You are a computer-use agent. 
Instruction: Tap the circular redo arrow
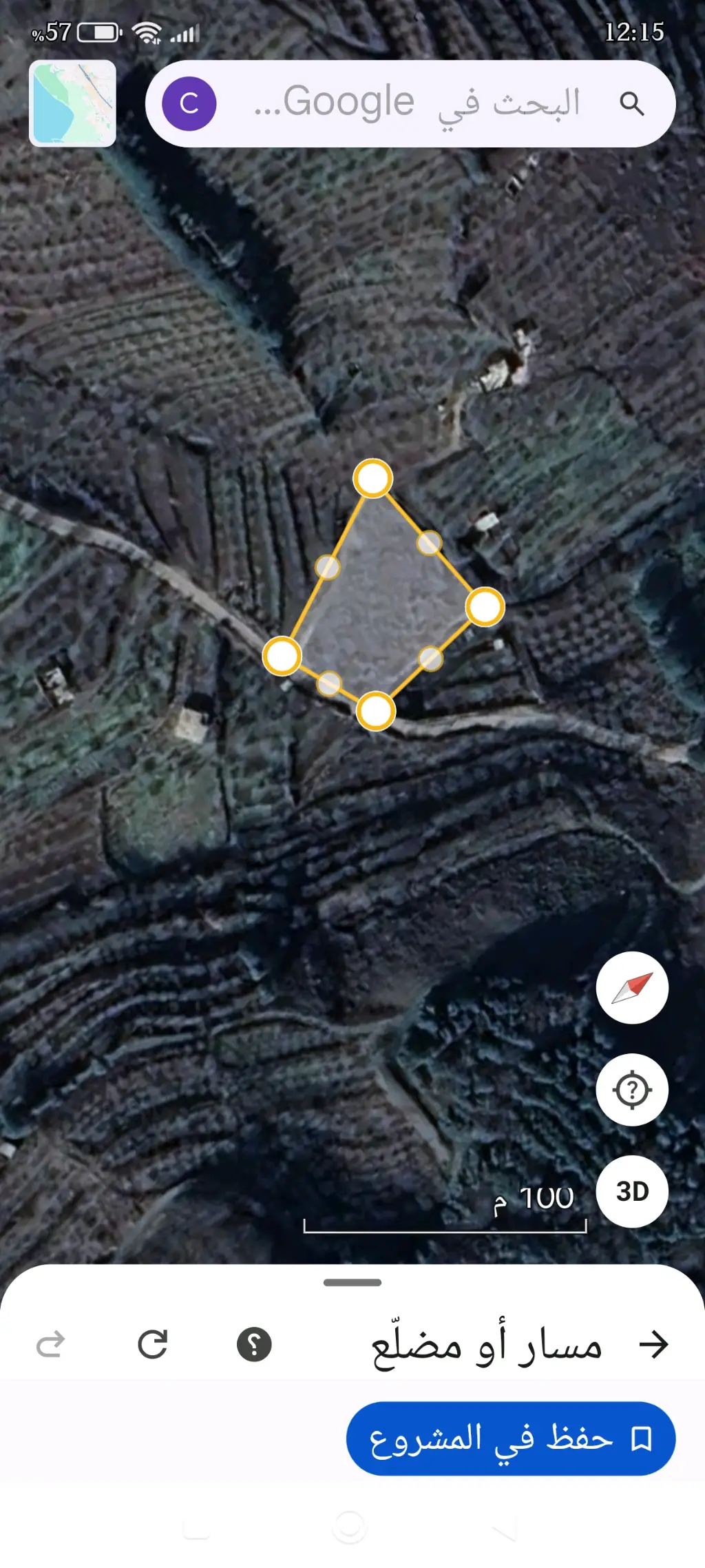tap(152, 1344)
